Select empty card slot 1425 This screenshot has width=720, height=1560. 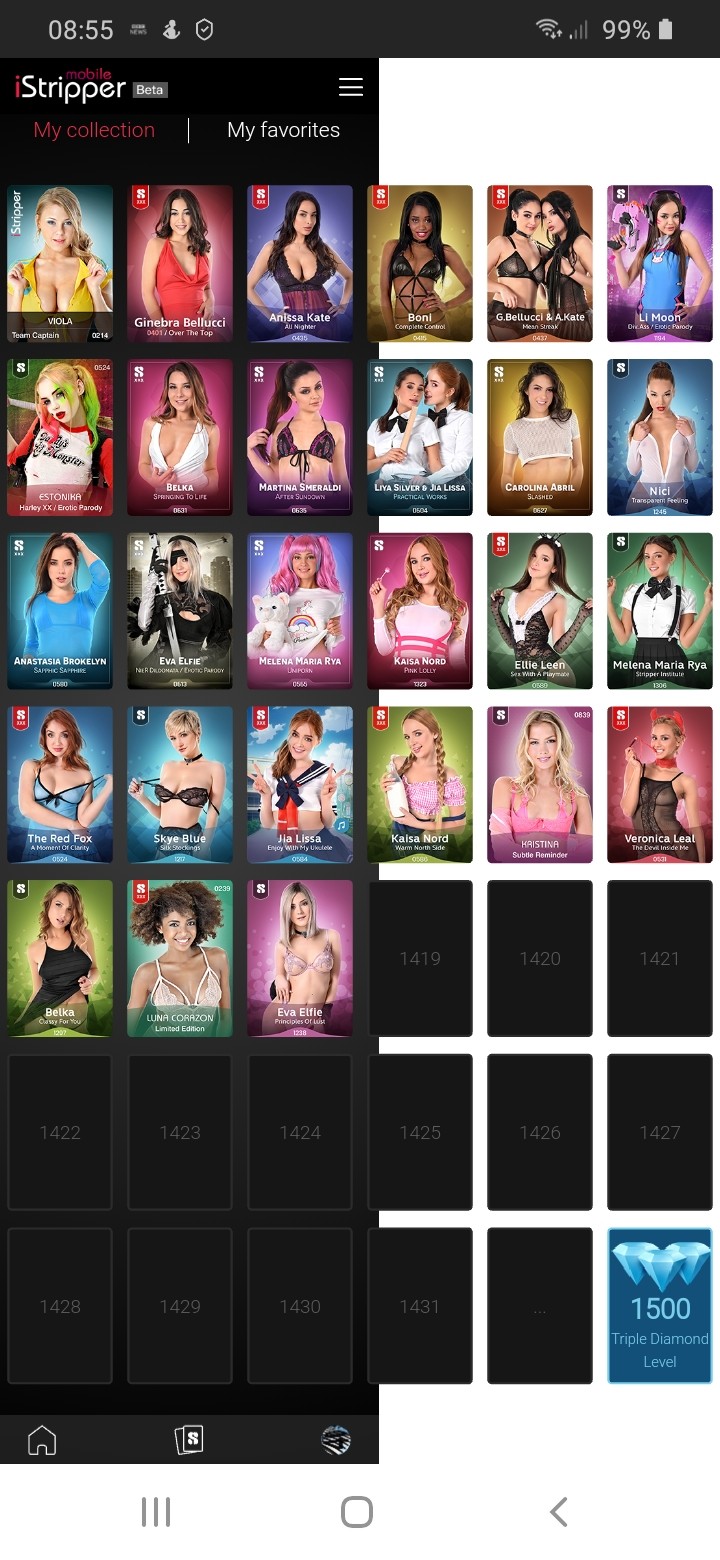(420, 1134)
